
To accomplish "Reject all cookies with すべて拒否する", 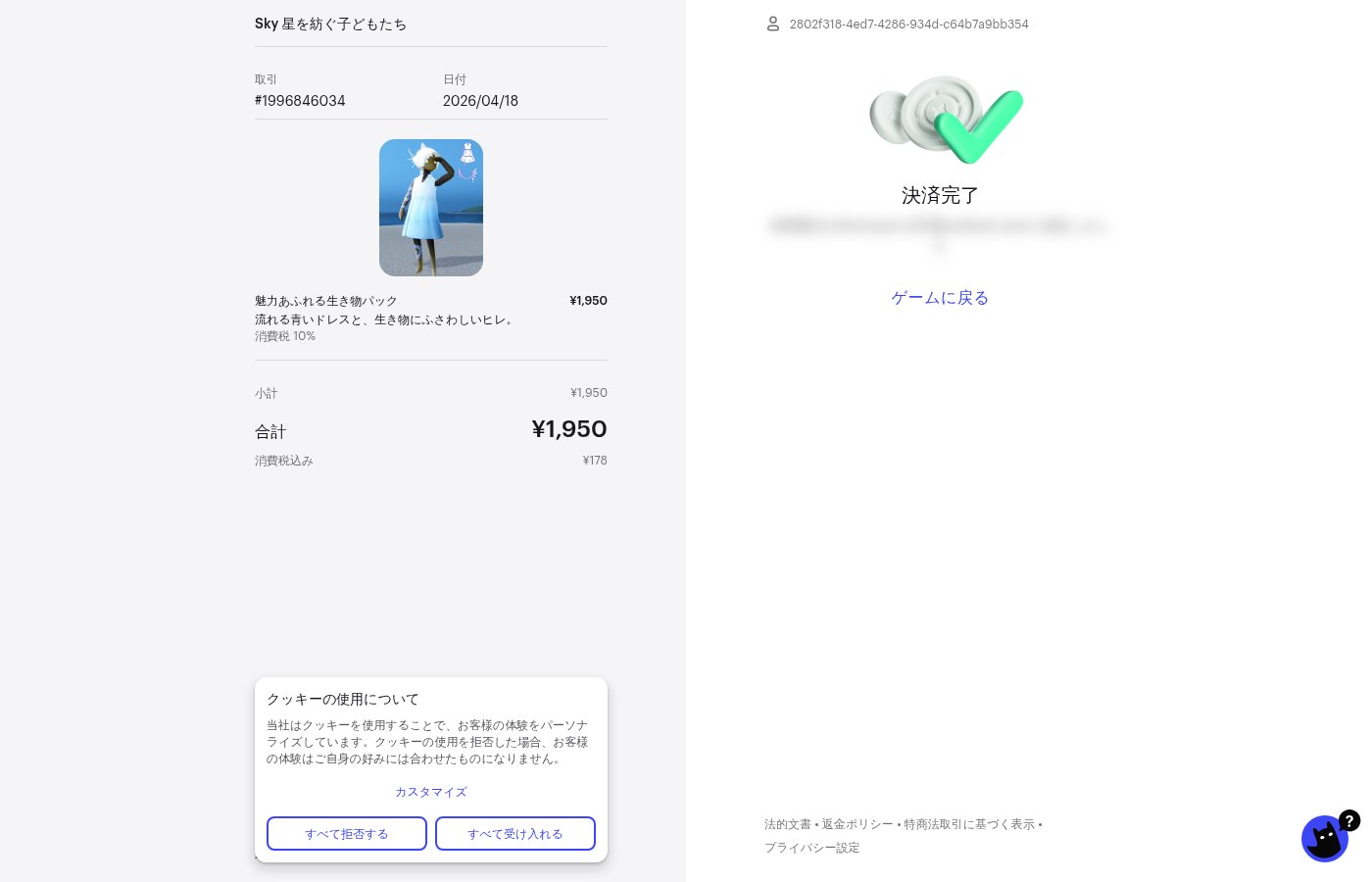I will point(346,834).
